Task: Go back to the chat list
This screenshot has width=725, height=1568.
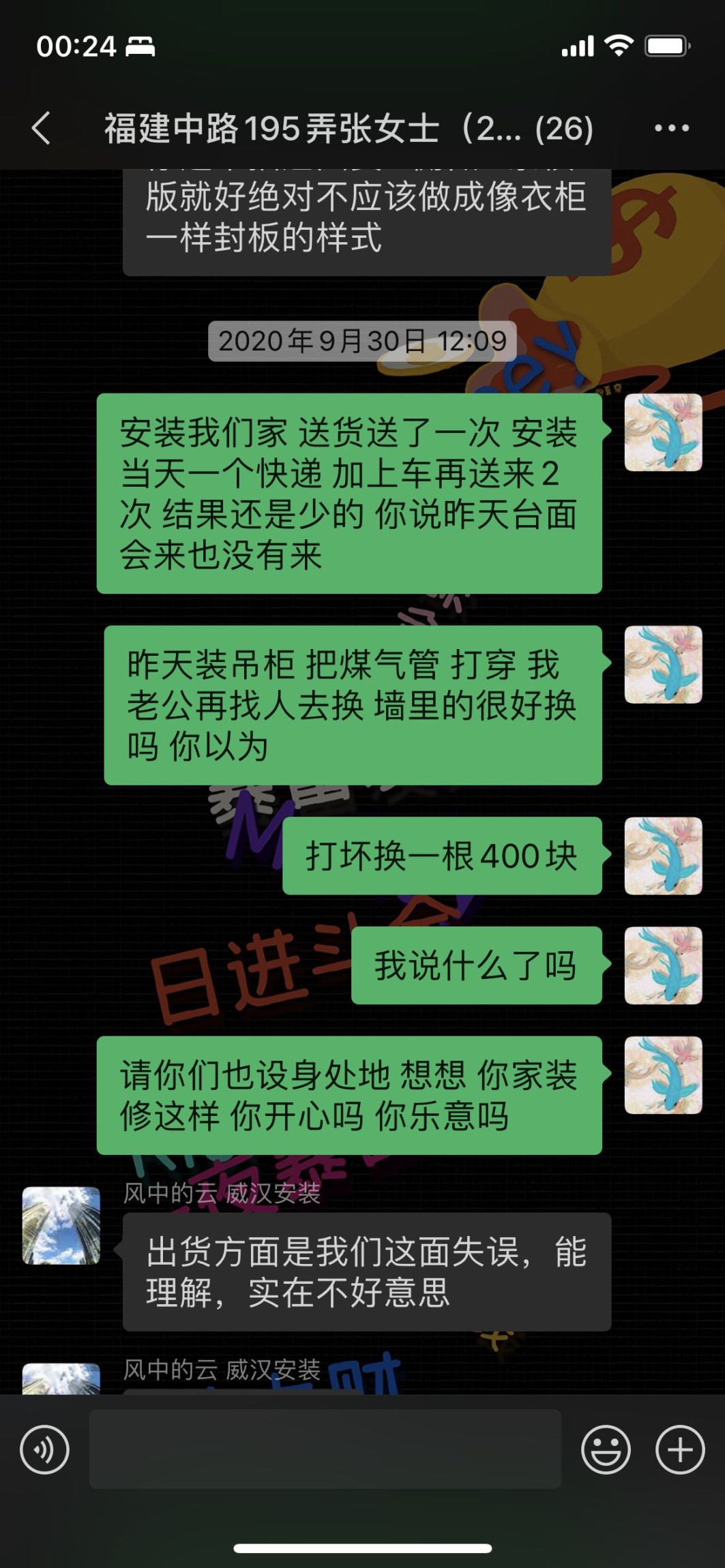Action: [42, 128]
